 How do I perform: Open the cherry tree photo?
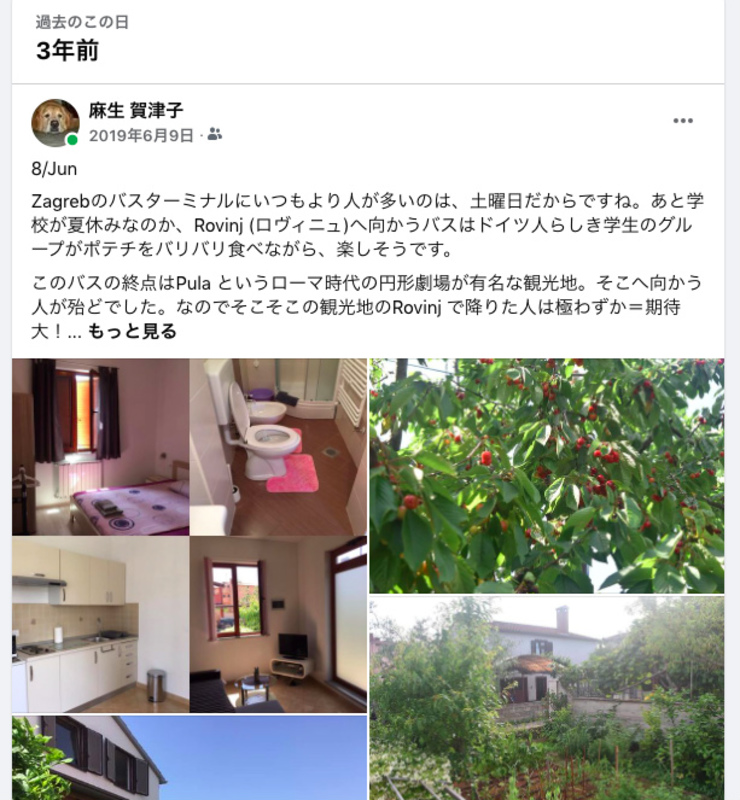click(x=546, y=475)
